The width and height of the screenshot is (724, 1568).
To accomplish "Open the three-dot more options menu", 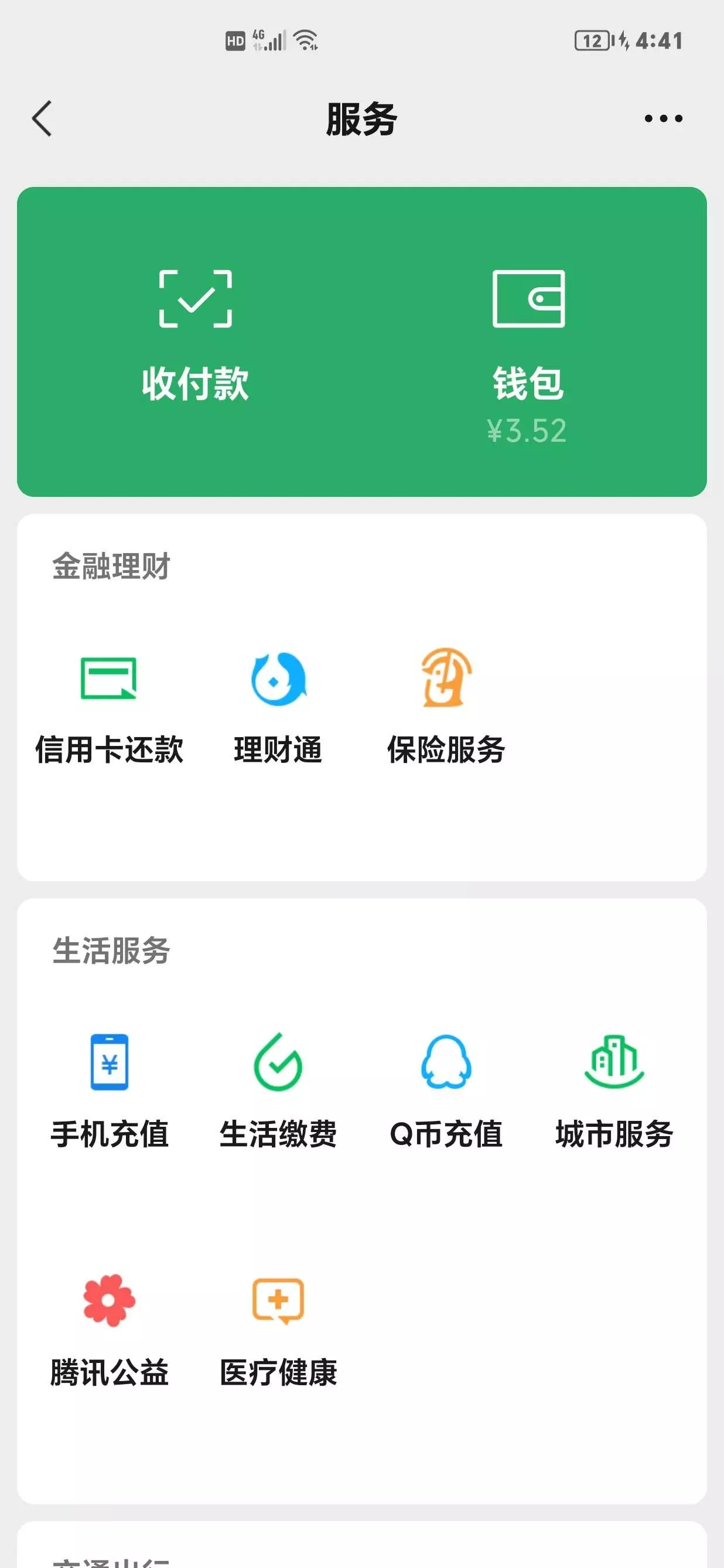I will (x=663, y=119).
